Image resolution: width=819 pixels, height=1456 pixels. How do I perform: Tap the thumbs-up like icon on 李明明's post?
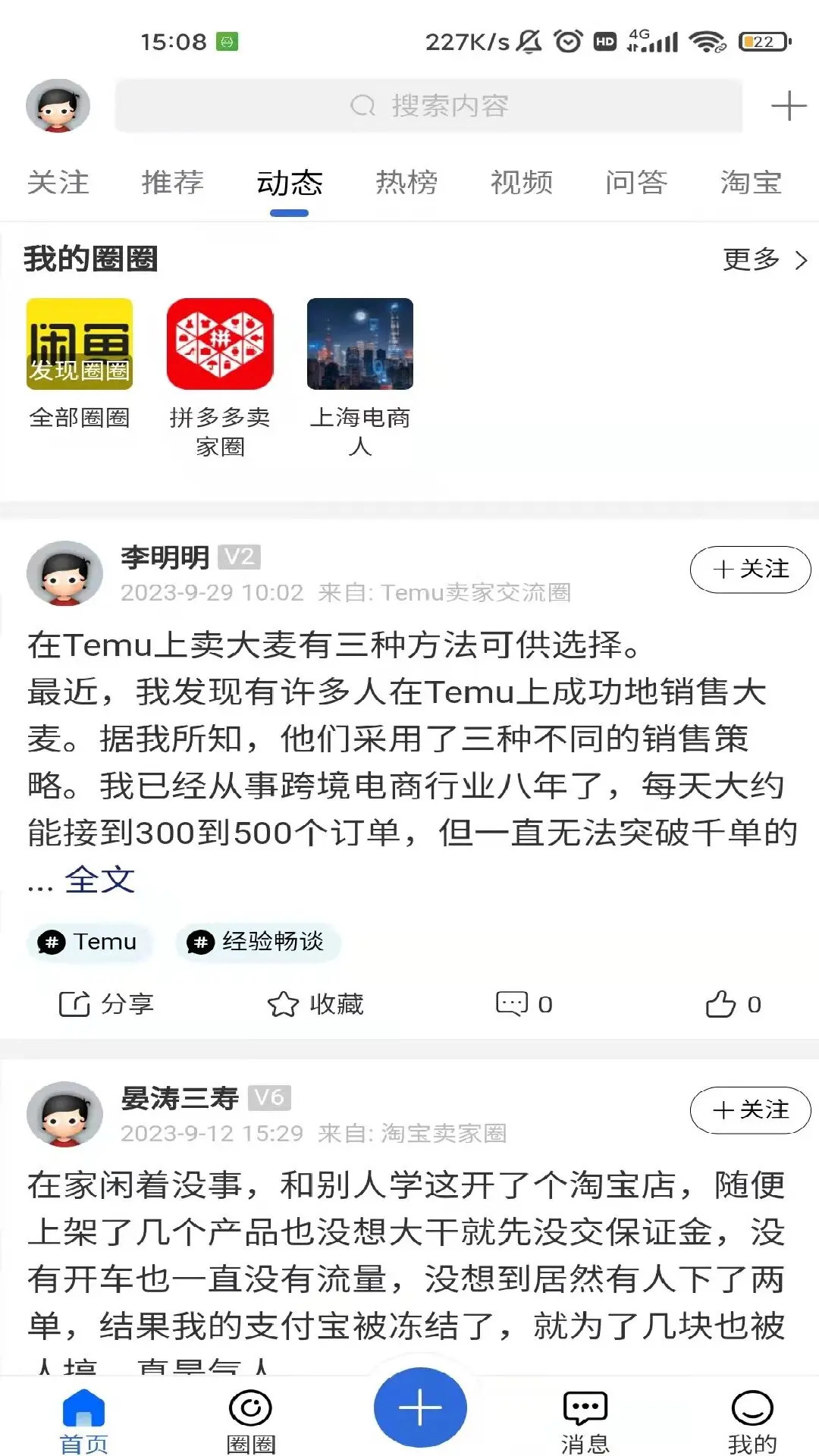pos(720,1003)
